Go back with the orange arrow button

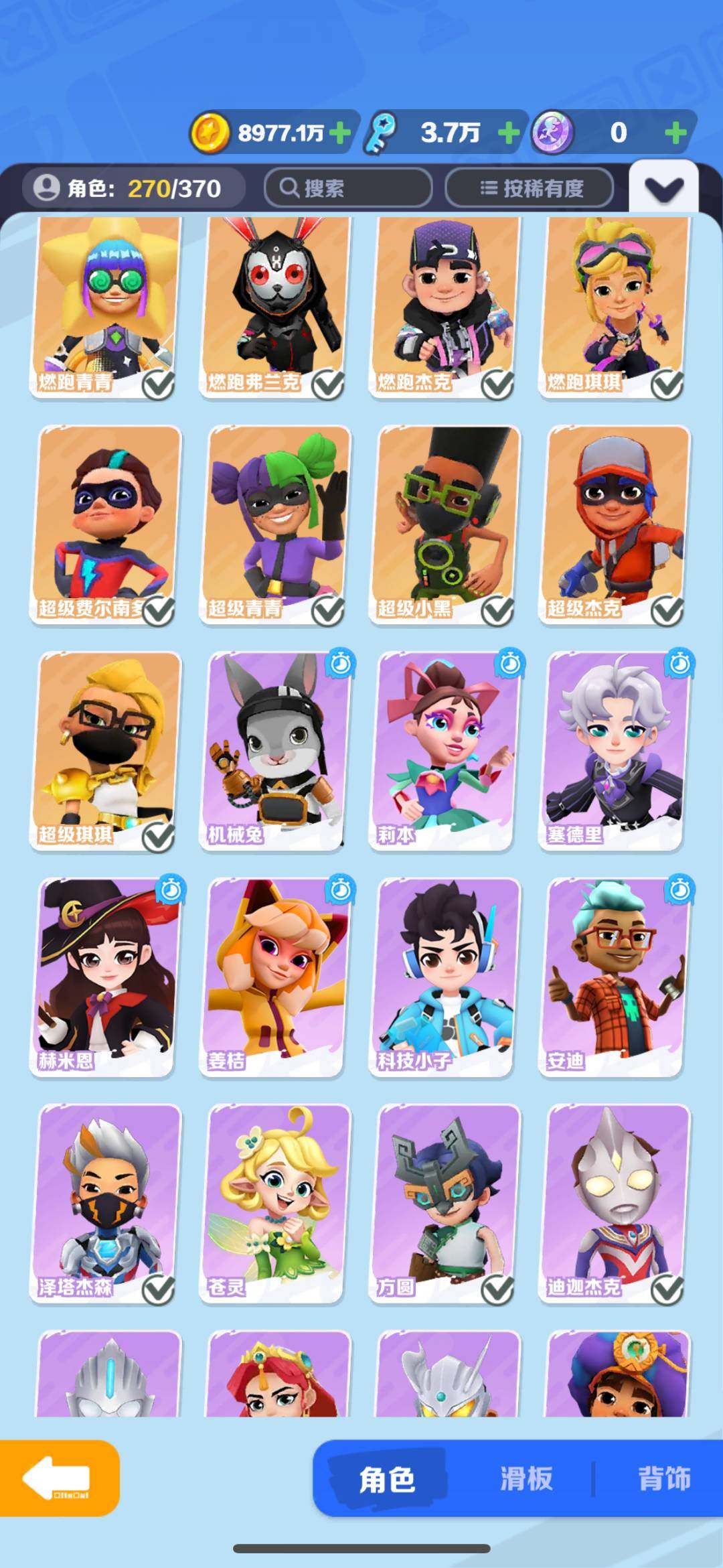59,1478
